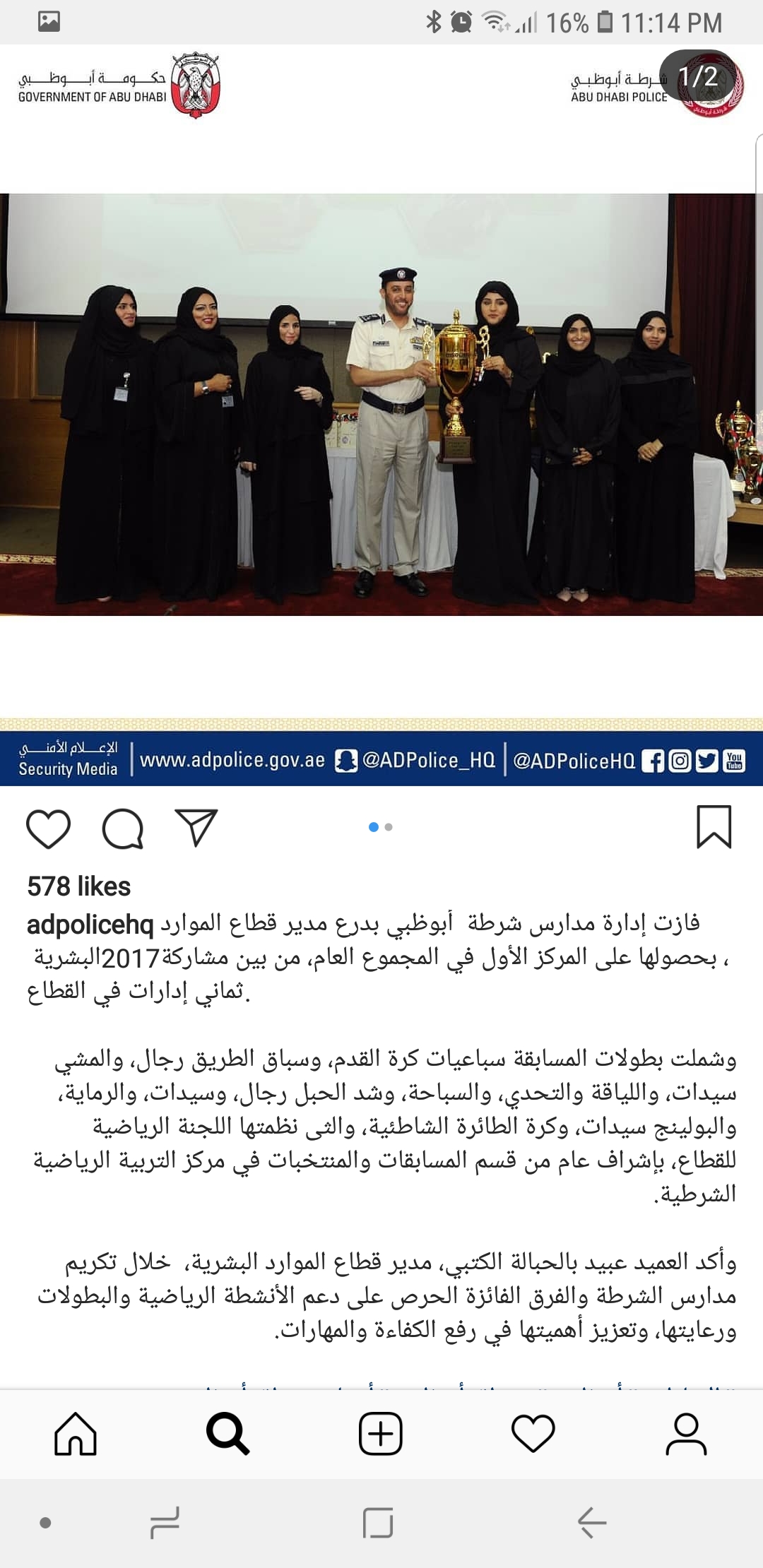Open recent apps from navigation bar
Viewport: 763px width, 1568px height.
(x=165, y=1522)
